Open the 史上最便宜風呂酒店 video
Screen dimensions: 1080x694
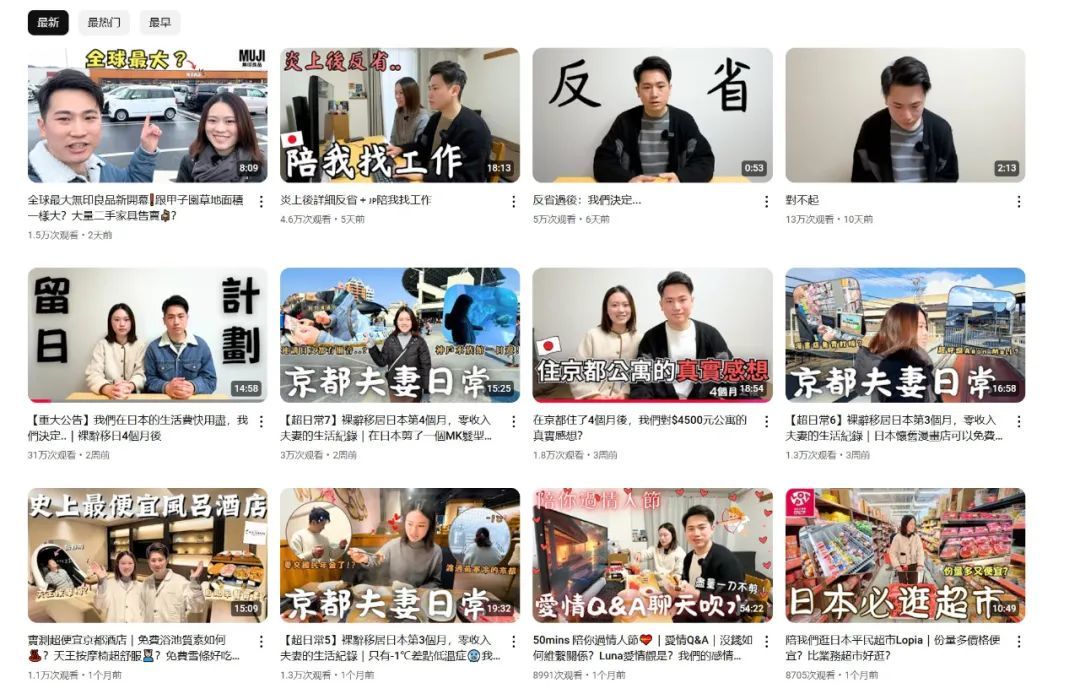tap(147, 555)
